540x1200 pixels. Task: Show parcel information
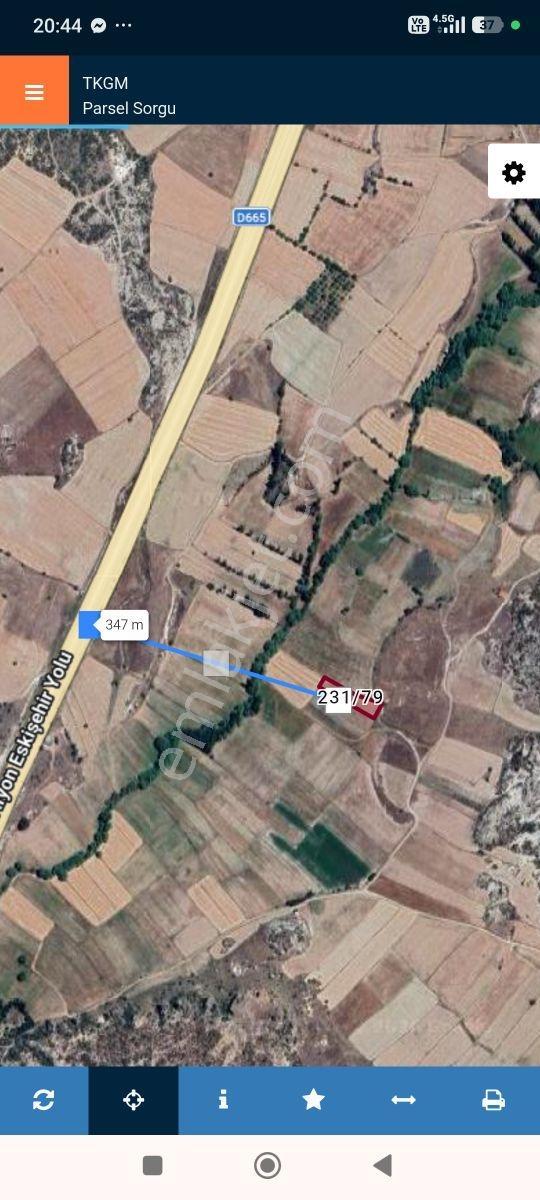pyautogui.click(x=224, y=1100)
